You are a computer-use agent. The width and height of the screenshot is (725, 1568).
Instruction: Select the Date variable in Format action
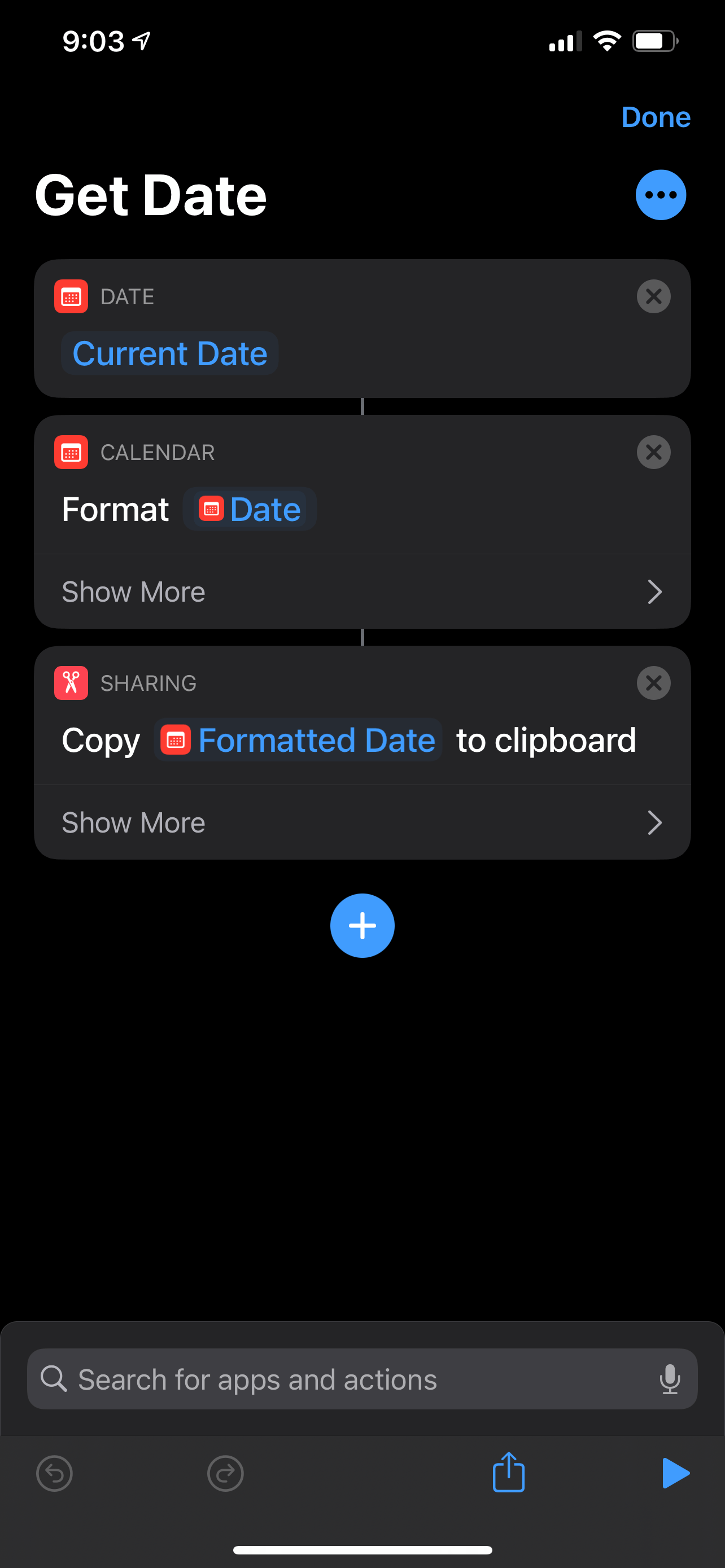(250, 510)
